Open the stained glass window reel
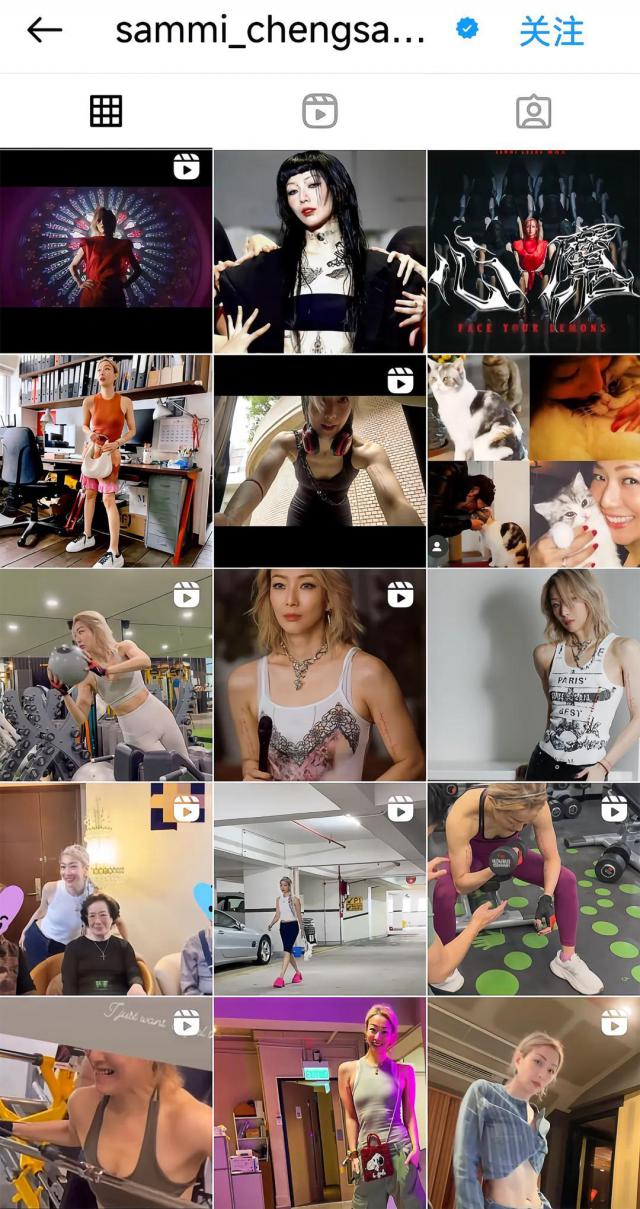Viewport: 640px width, 1209px height. 106,250
